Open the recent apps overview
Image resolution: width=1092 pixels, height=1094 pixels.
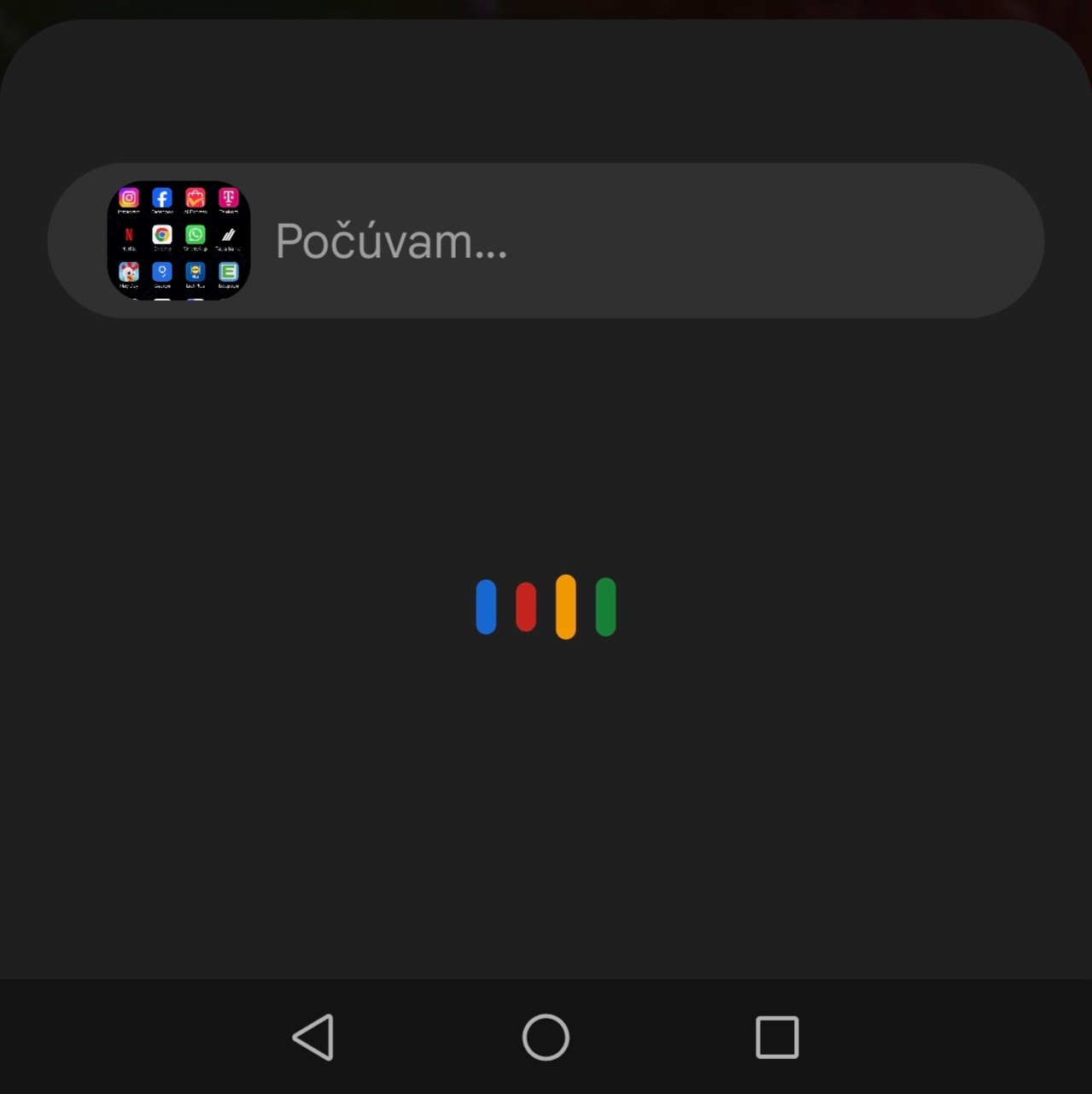click(x=777, y=1037)
